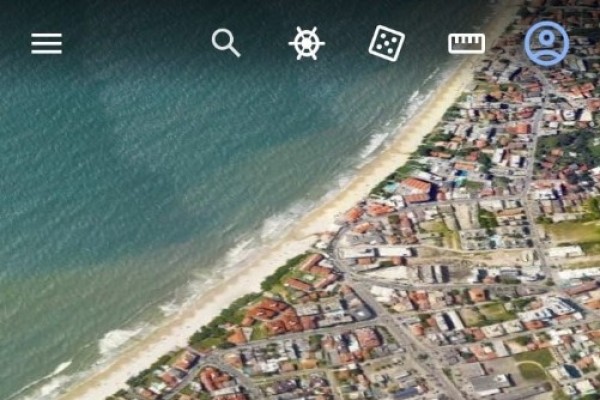Open the ruler measure tool

(466, 43)
